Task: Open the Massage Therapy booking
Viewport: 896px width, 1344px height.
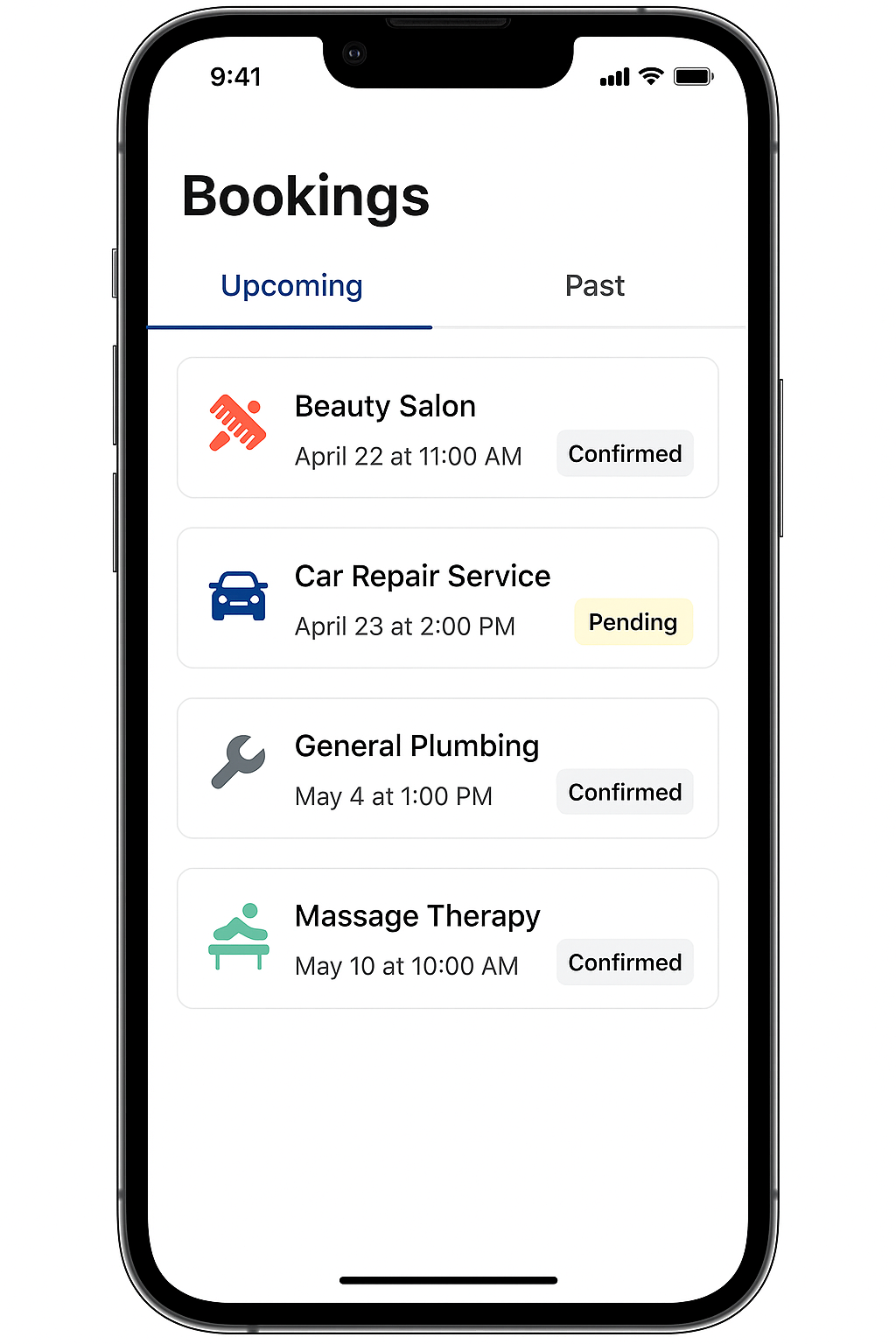Action: click(447, 938)
